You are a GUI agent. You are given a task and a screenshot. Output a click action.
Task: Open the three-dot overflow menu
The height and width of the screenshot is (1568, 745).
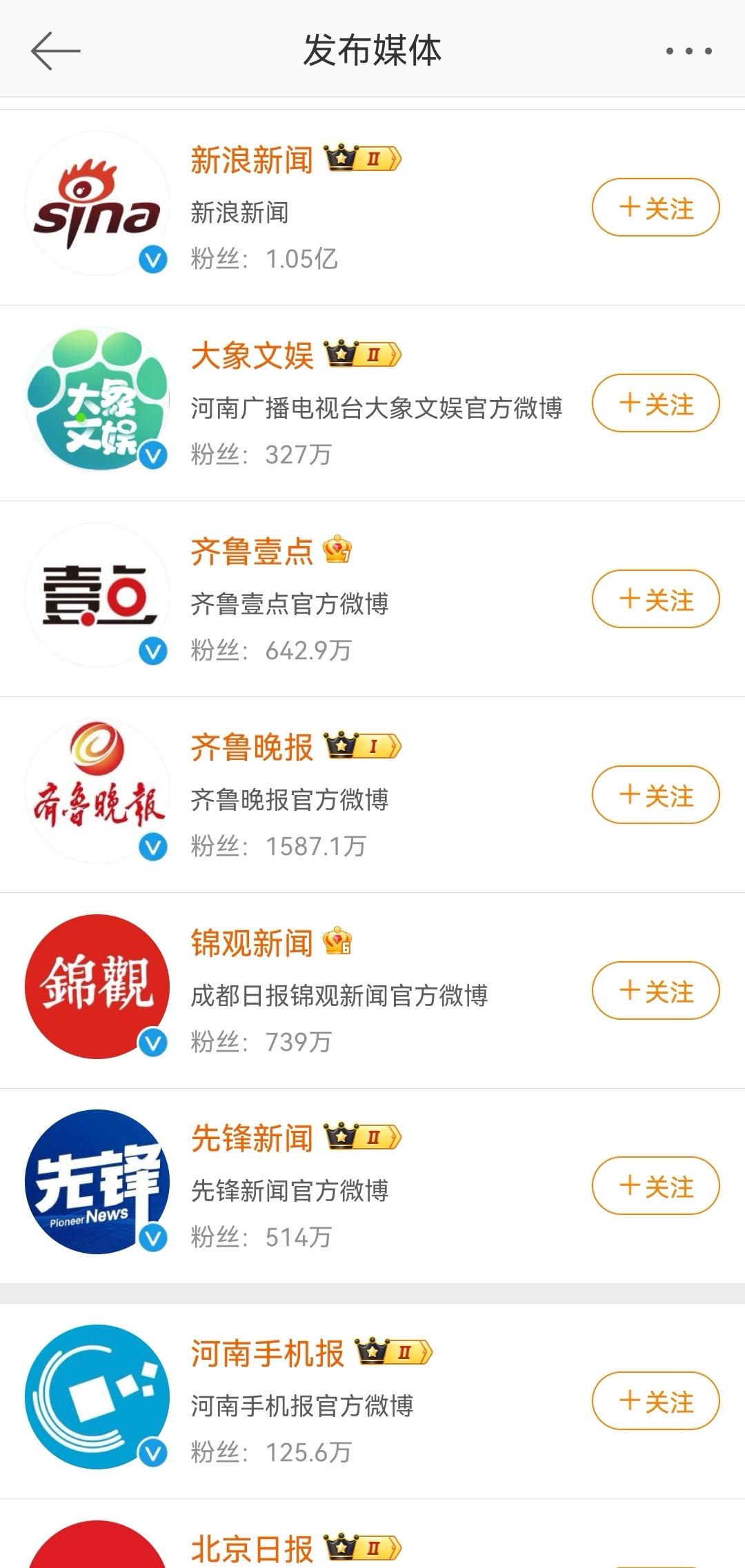pyautogui.click(x=688, y=51)
